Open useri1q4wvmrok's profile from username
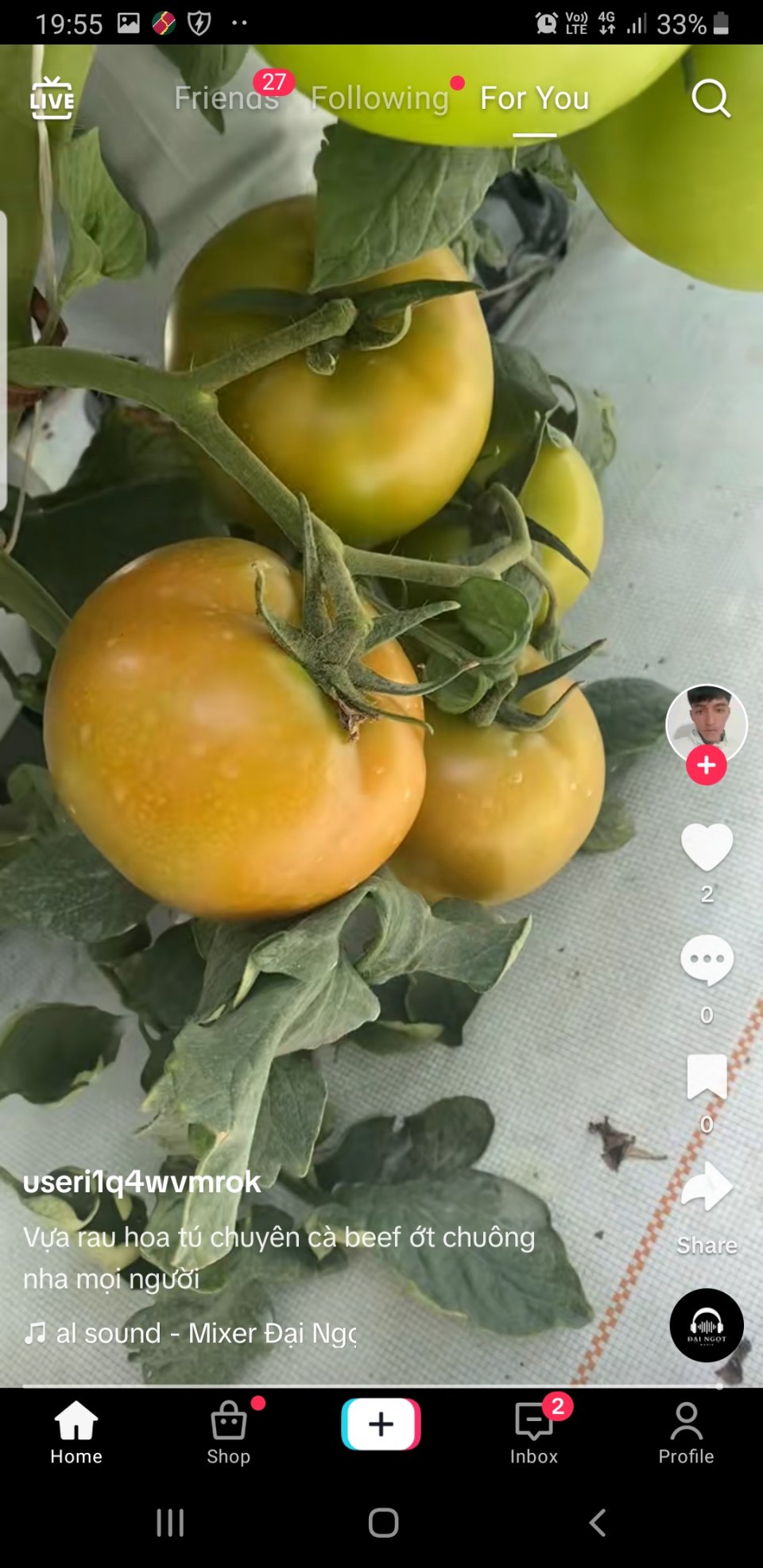763x1568 pixels. (141, 1182)
